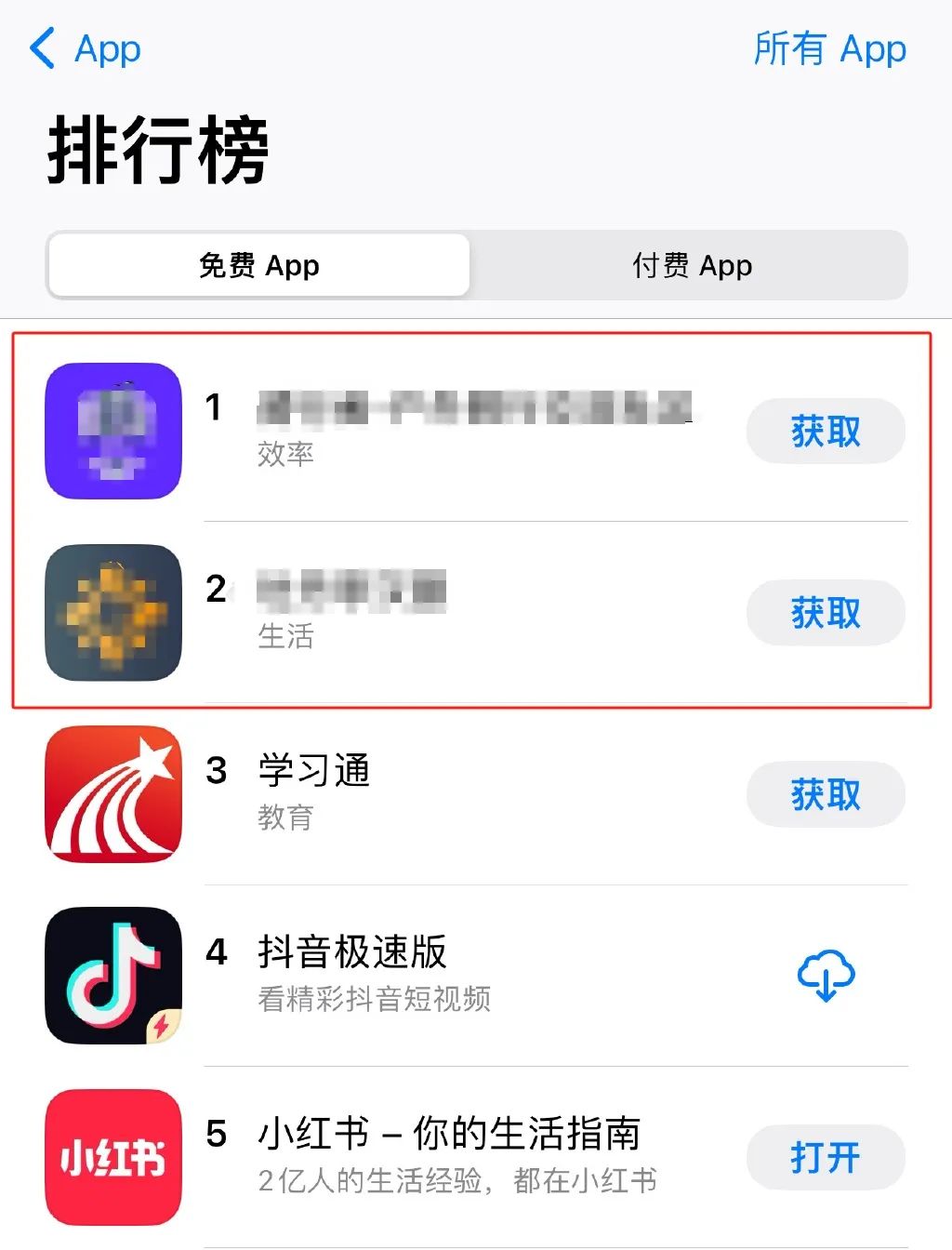The width and height of the screenshot is (952, 1250).
Task: Get the rank 1 效率 app
Action: (x=825, y=432)
